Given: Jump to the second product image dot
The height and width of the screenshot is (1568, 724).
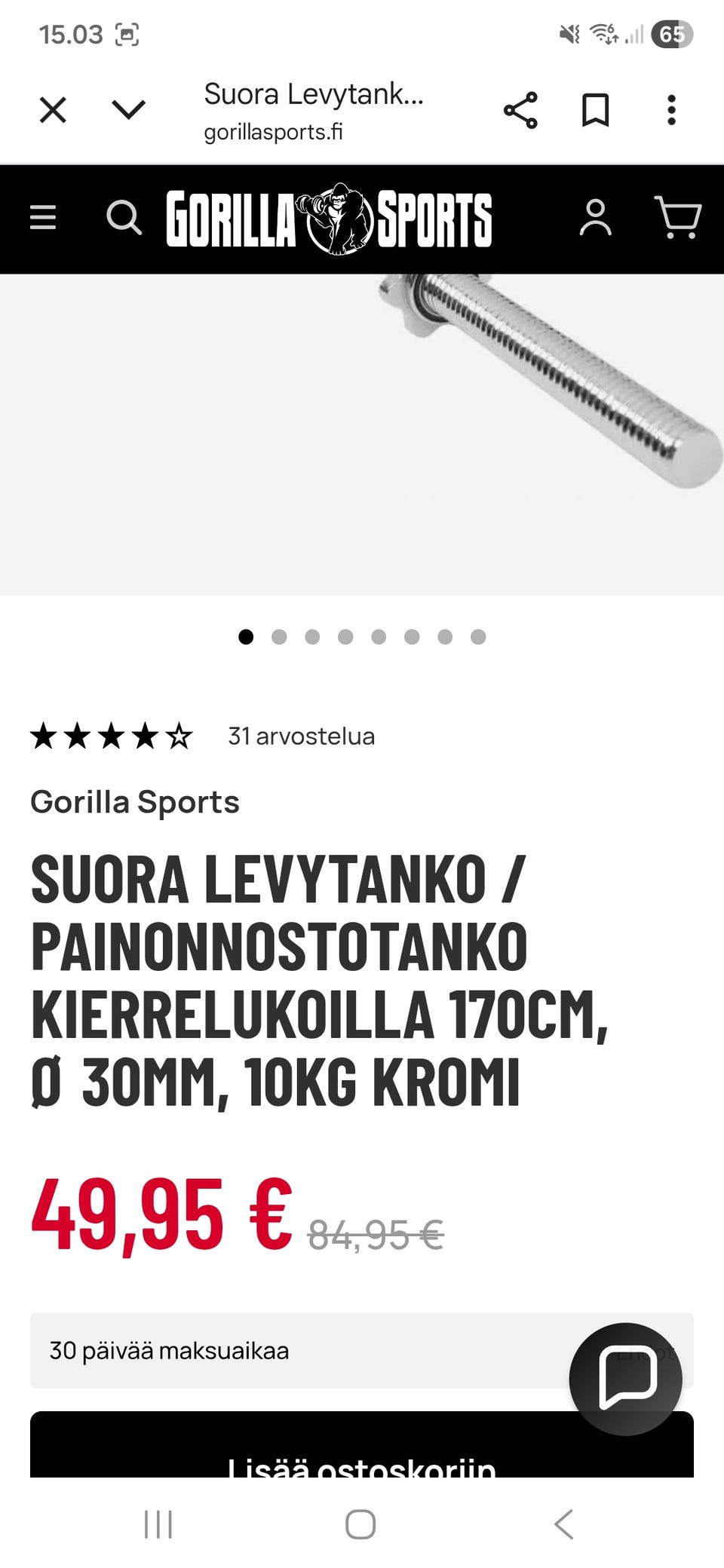Looking at the screenshot, I should tap(279, 637).
